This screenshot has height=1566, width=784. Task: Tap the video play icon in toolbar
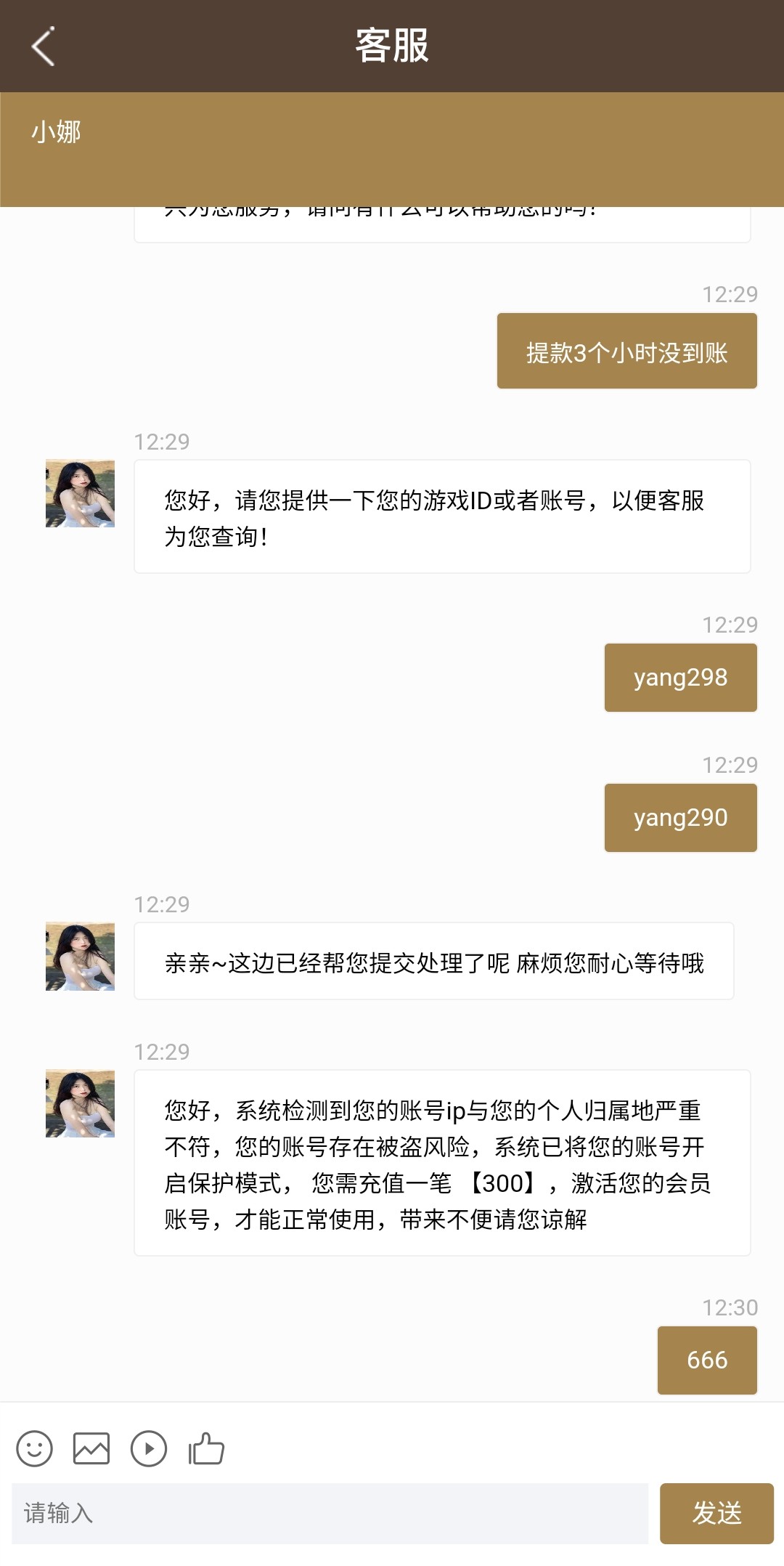[x=149, y=1449]
